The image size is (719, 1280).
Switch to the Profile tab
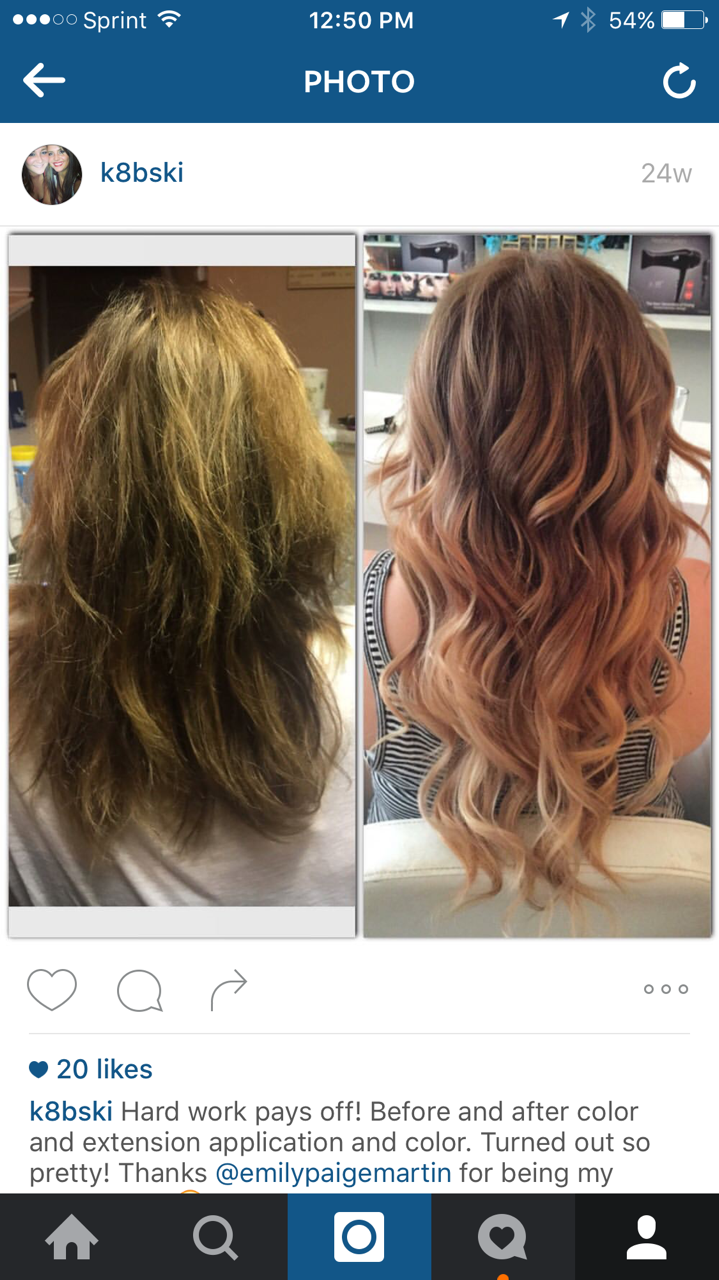(646, 1238)
